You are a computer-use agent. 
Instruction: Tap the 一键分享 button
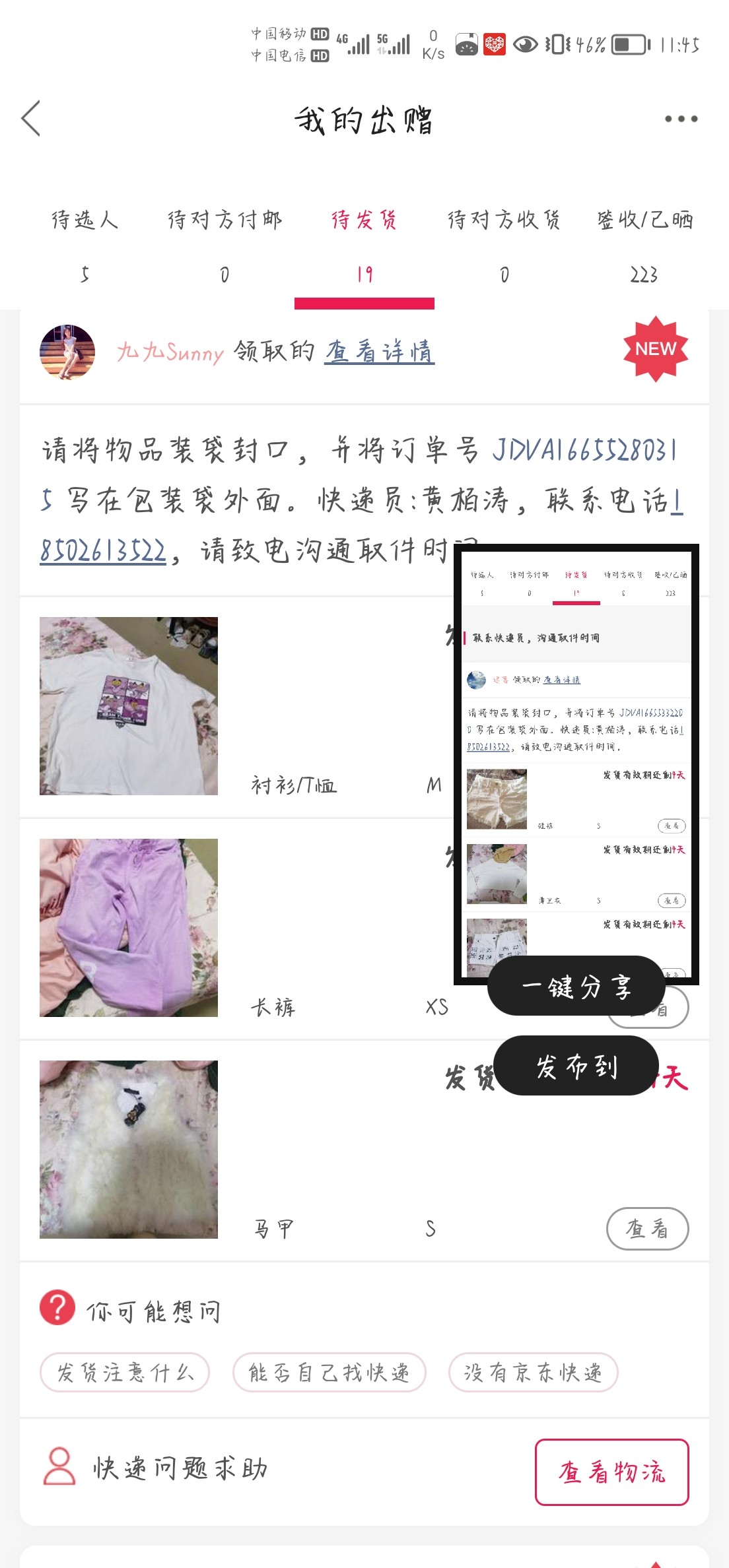point(576,987)
